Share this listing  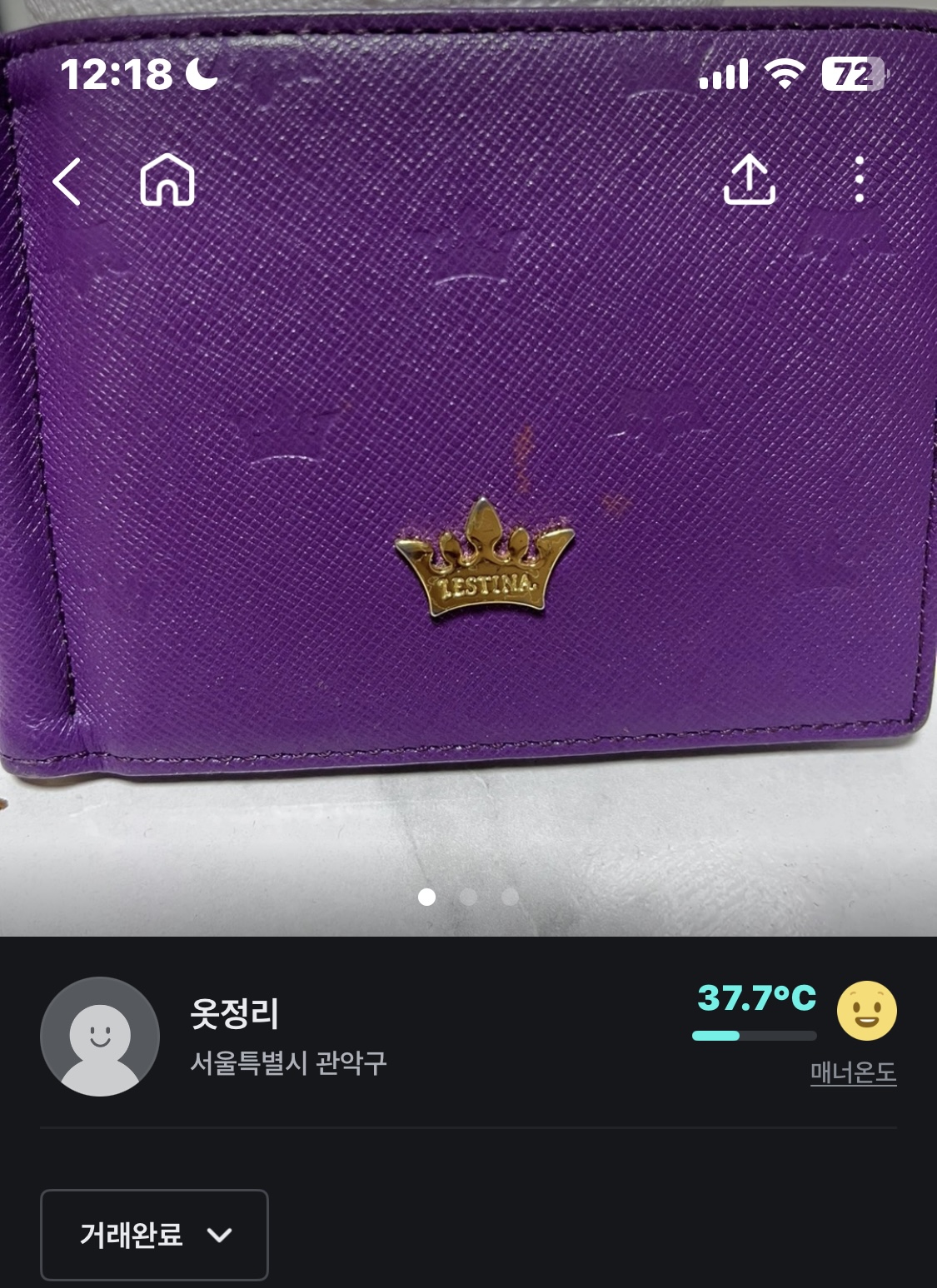tap(749, 180)
